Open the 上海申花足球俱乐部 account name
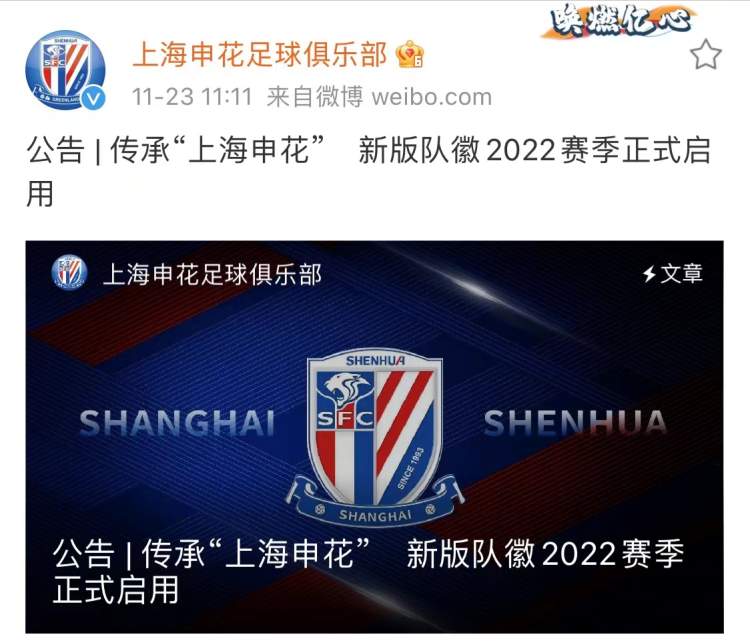 coord(259,55)
